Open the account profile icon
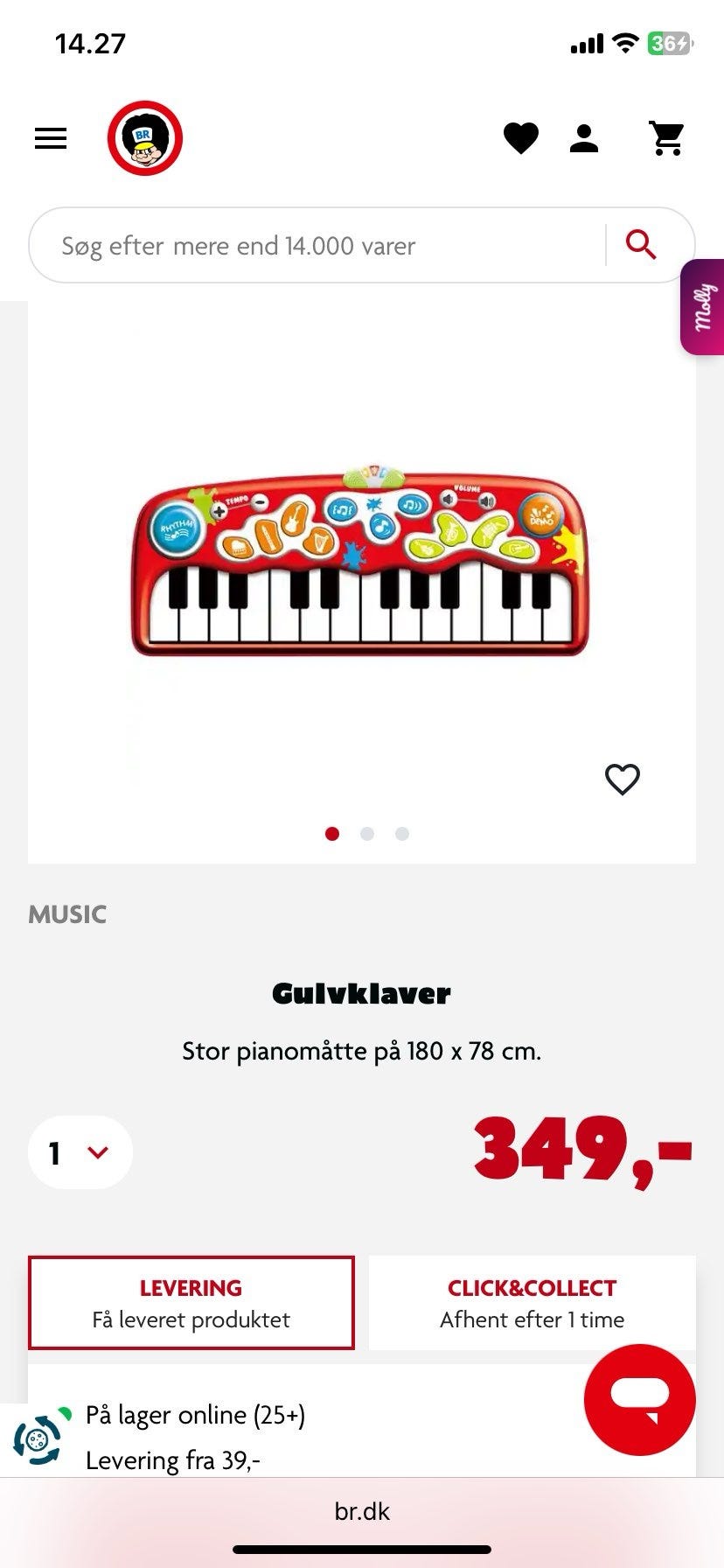This screenshot has width=724, height=1568. coord(583,138)
